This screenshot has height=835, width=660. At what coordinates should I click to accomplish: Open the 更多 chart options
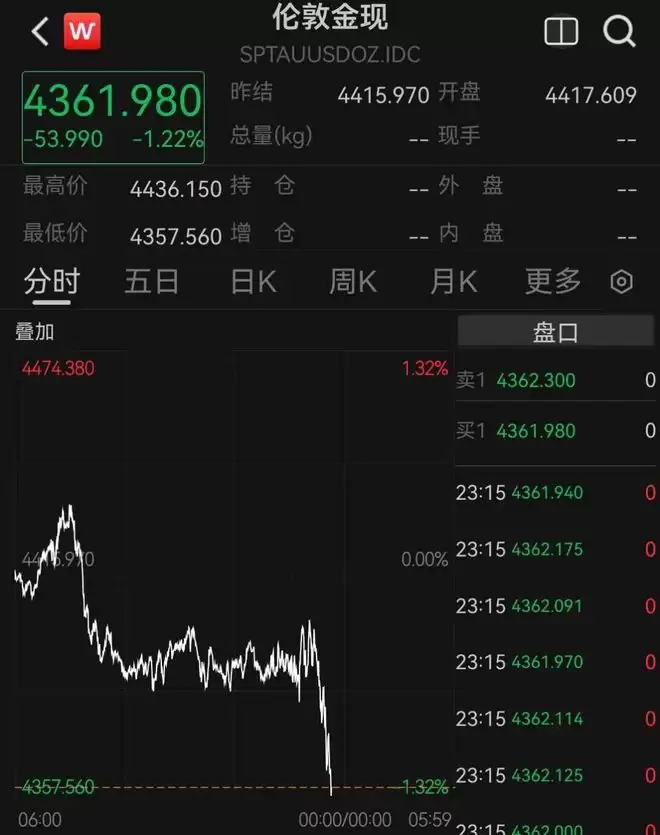pyautogui.click(x=553, y=281)
